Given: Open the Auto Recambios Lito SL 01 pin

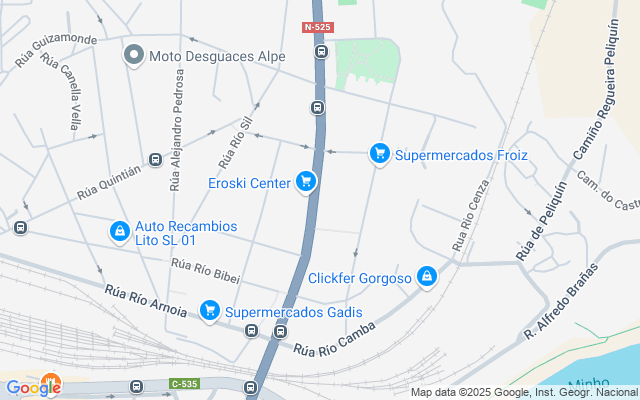Looking at the screenshot, I should (120, 232).
